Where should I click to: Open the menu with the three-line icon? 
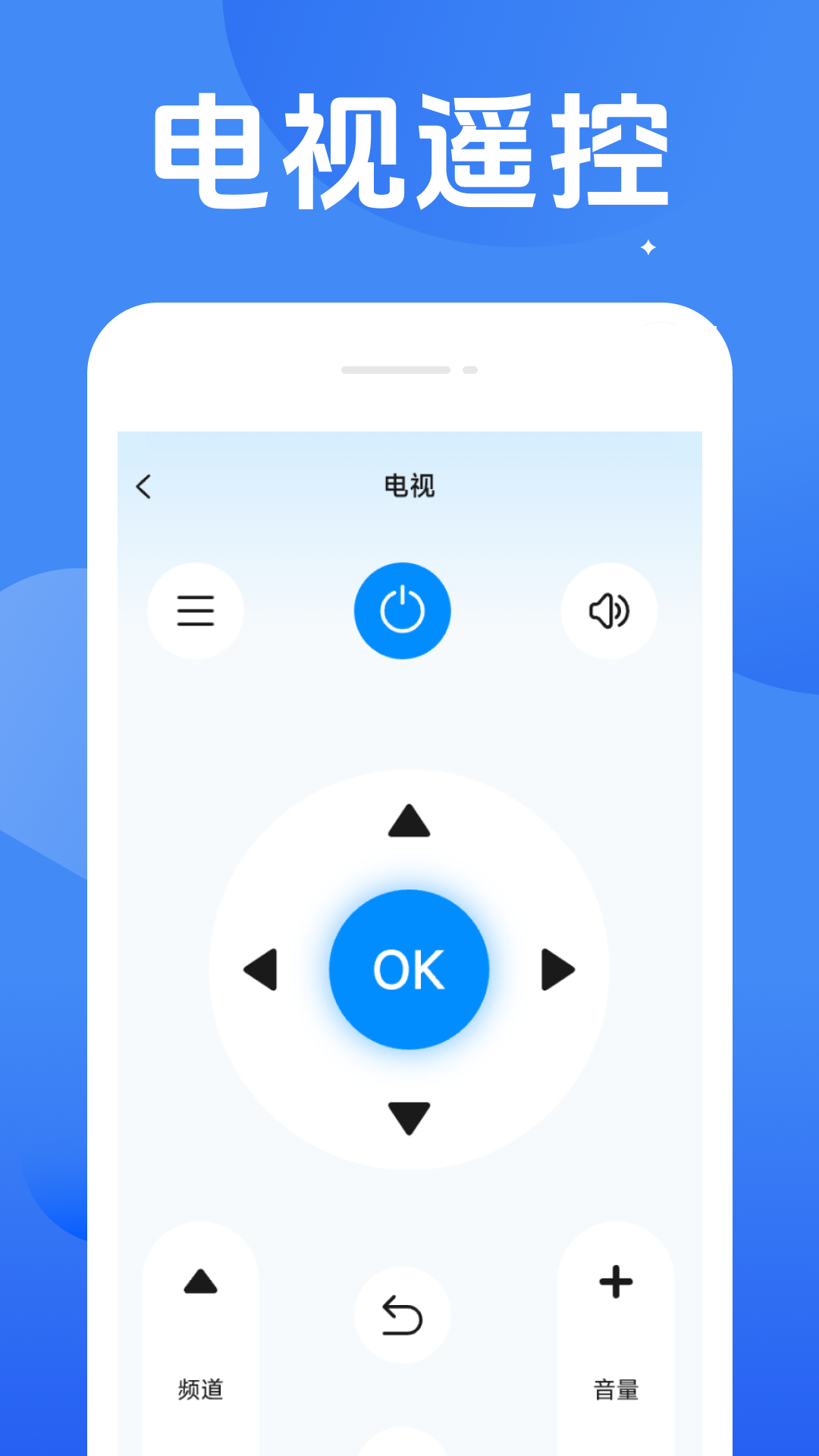click(x=196, y=611)
